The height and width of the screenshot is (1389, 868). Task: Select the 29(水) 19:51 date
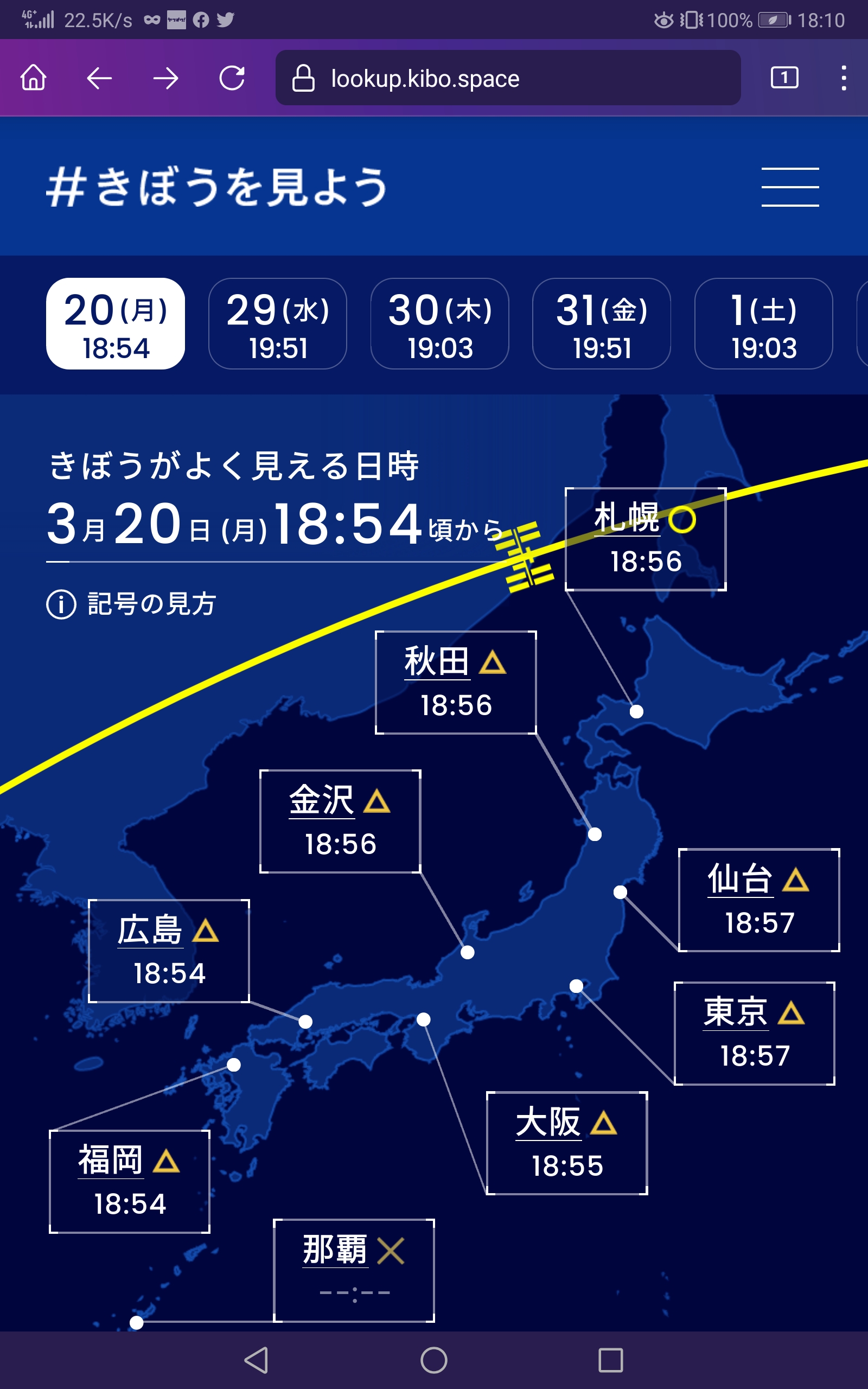coord(277,324)
